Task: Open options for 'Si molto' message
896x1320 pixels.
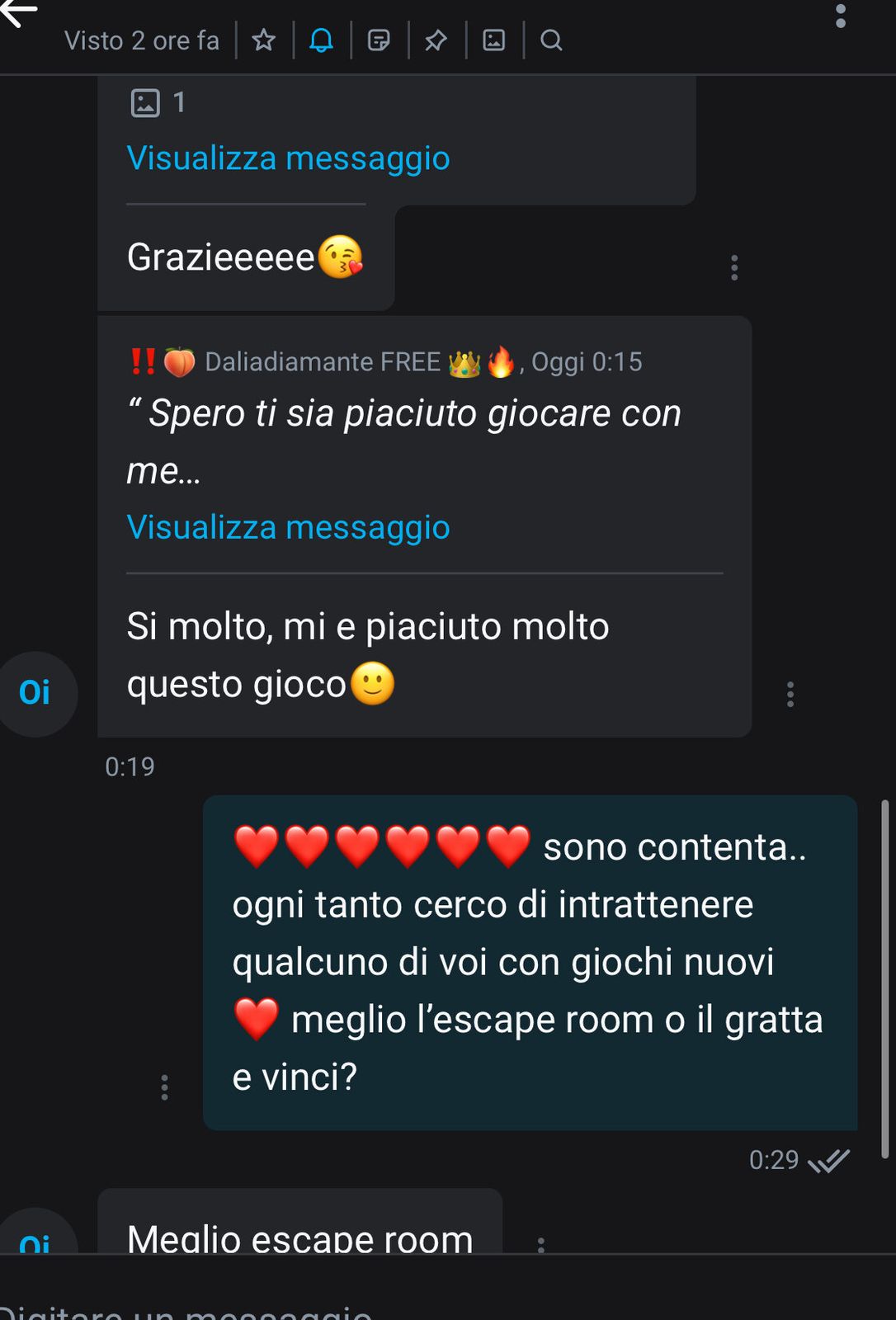Action: point(790,695)
